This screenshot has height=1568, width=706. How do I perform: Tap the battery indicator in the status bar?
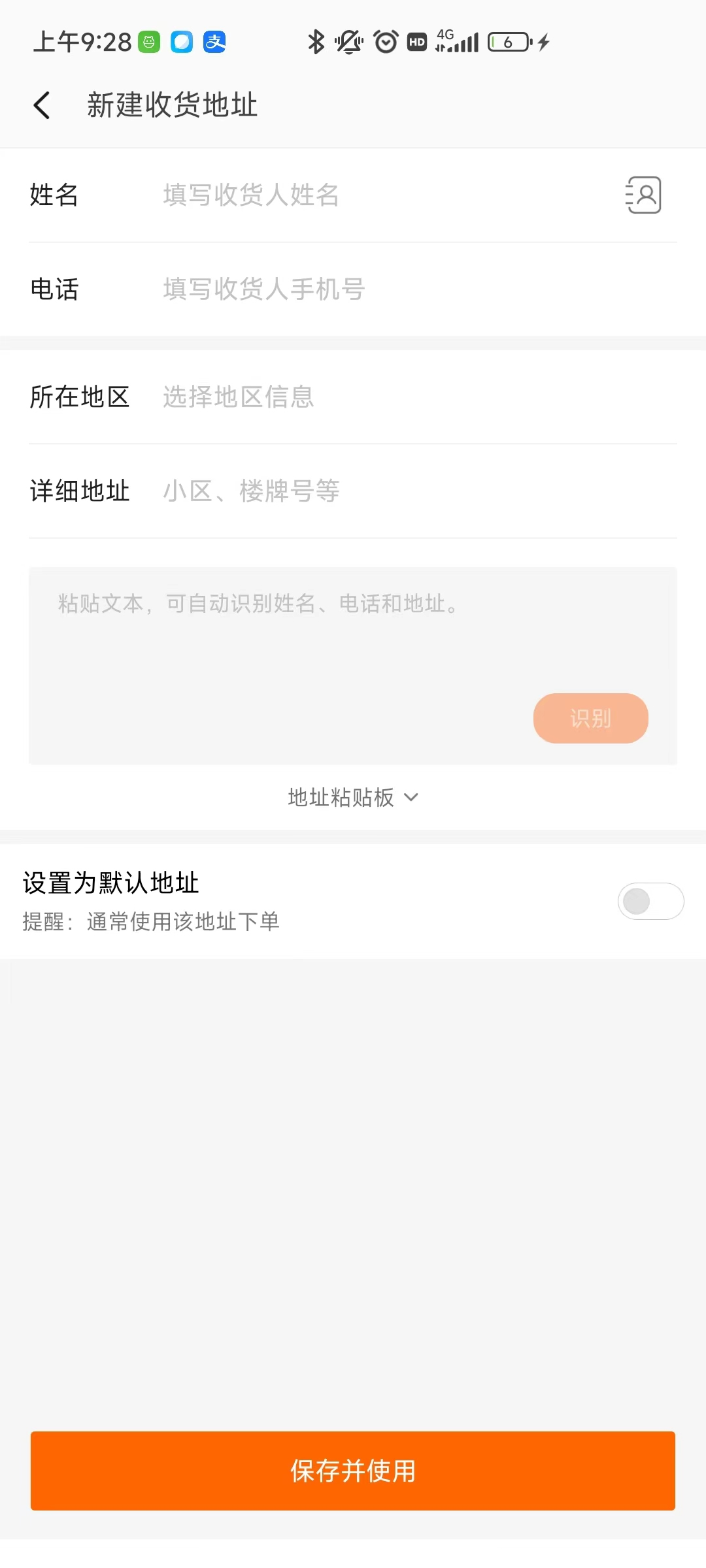coord(511,41)
